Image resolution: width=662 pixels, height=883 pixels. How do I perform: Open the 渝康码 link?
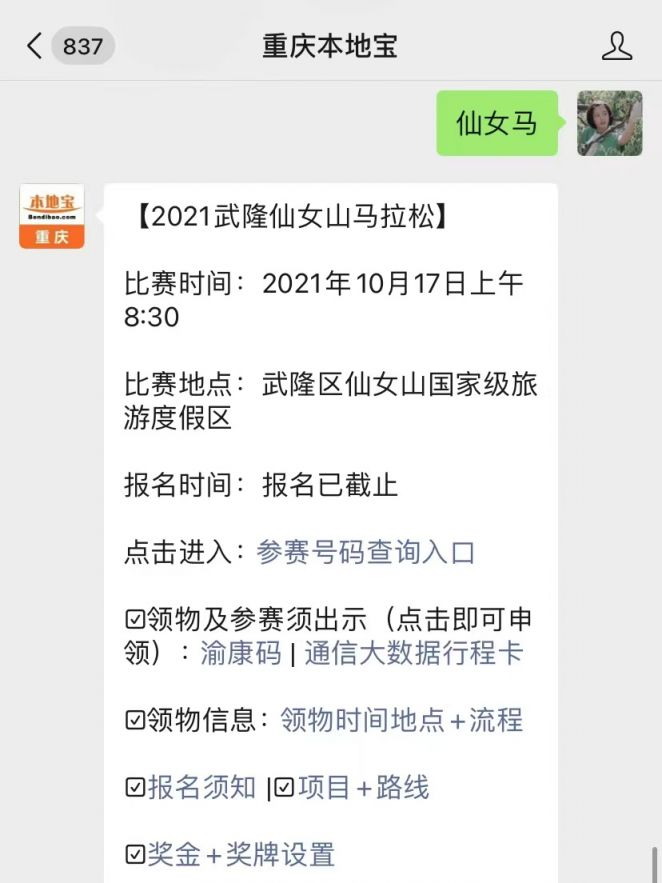pos(240,653)
